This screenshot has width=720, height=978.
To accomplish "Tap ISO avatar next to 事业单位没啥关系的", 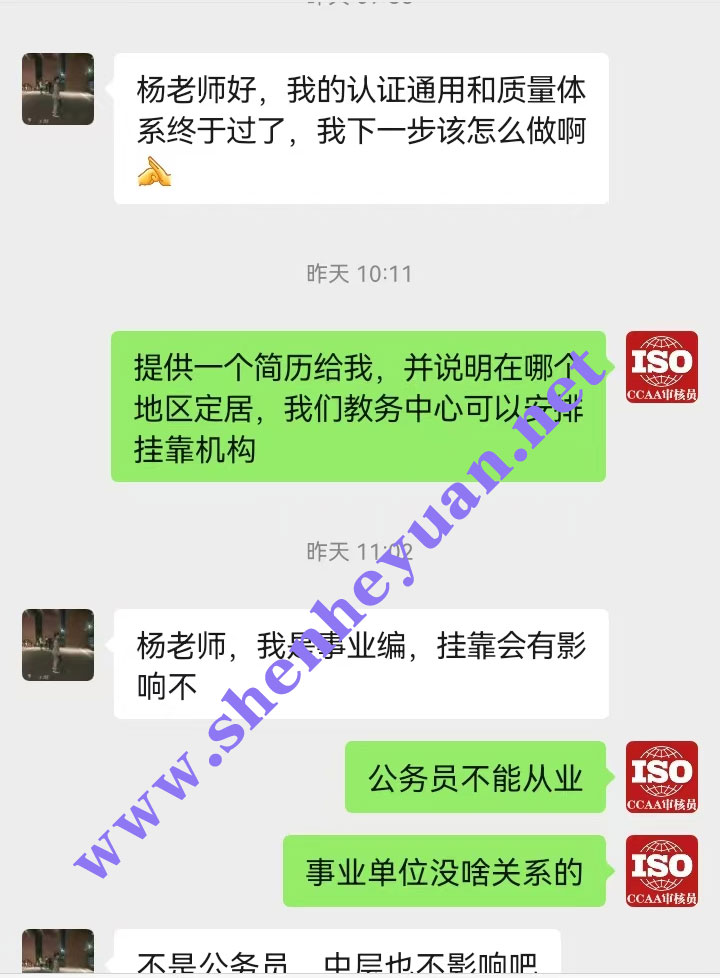I will pos(661,871).
